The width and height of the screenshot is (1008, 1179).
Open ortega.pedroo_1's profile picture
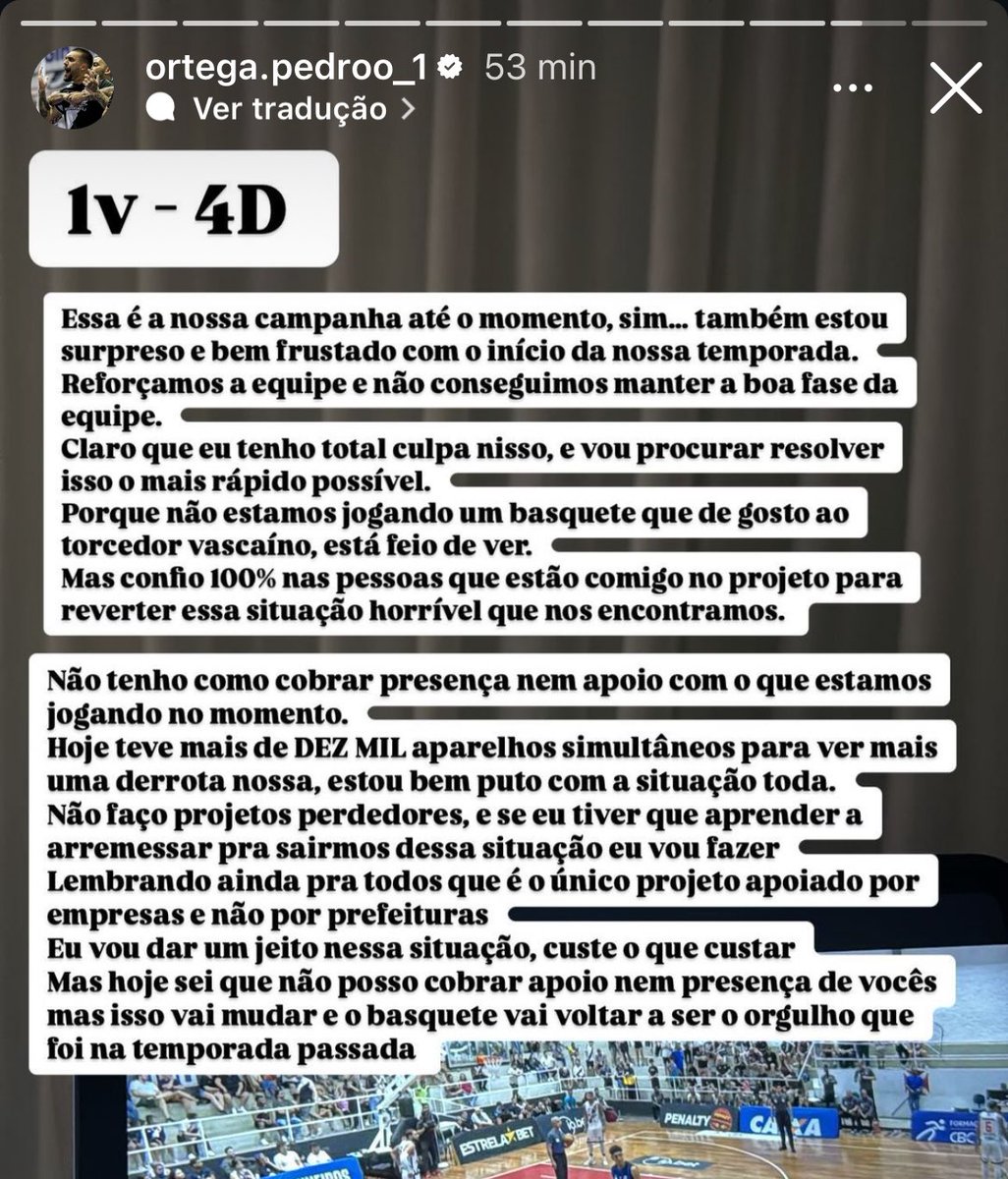[x=74, y=88]
